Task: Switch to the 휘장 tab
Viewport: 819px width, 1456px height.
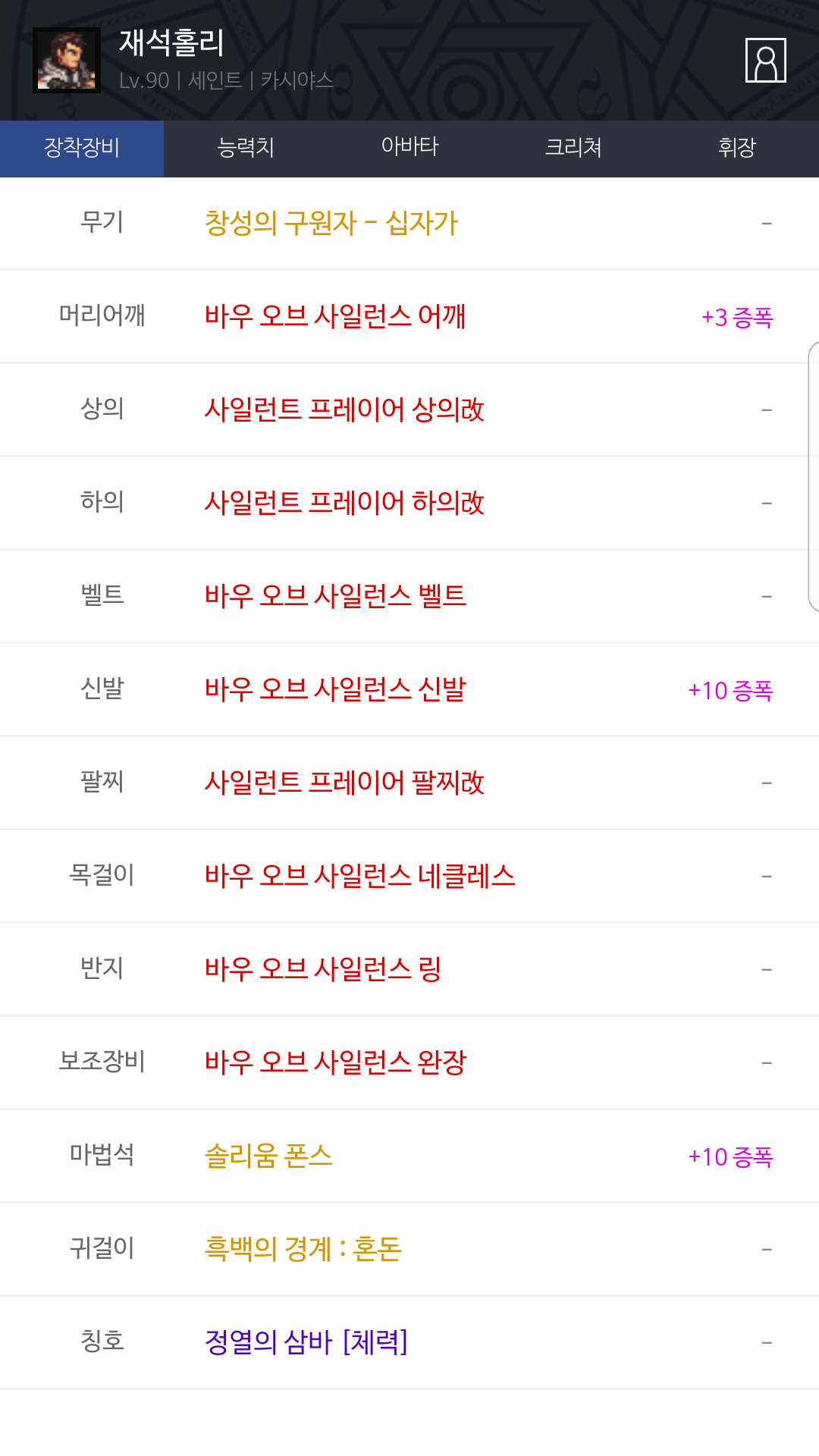Action: pos(737,148)
